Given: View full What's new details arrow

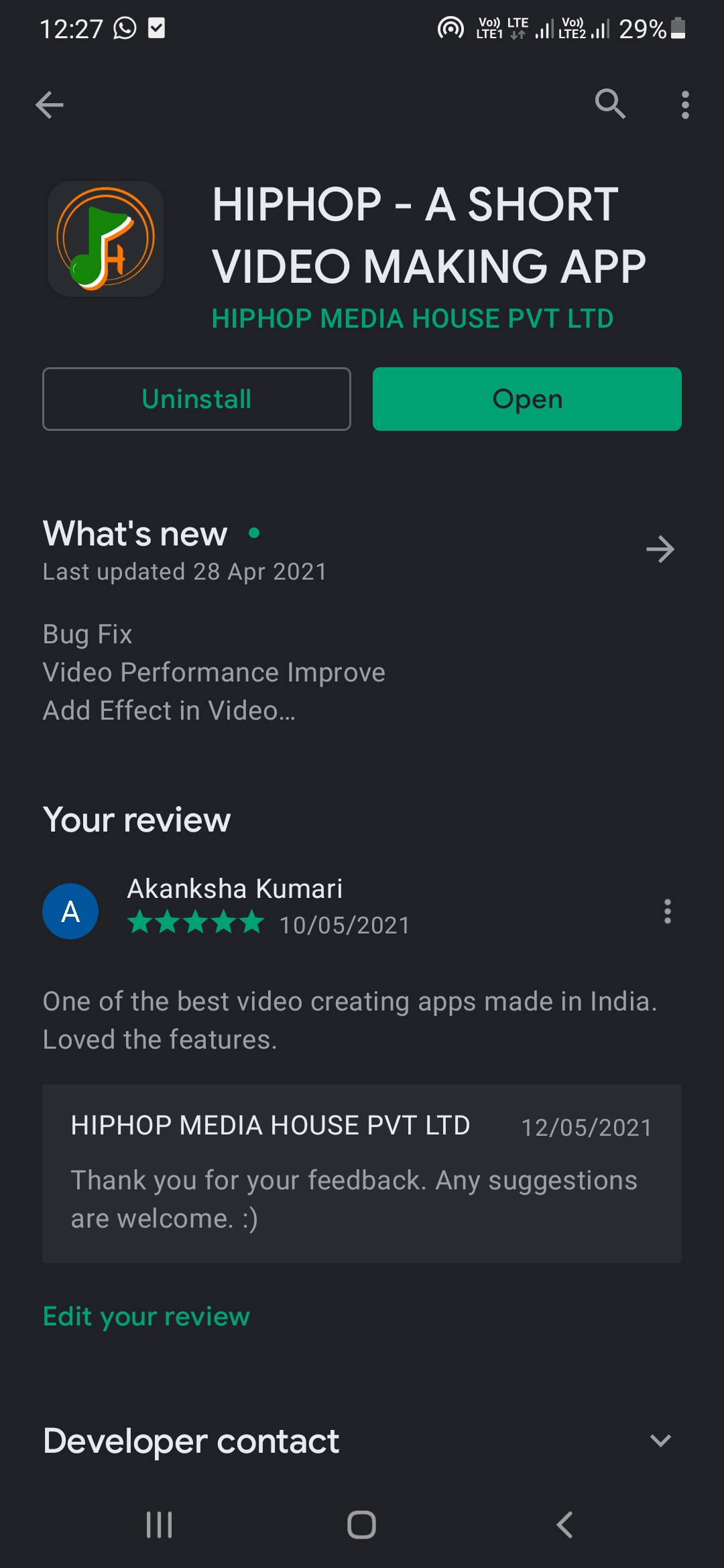Looking at the screenshot, I should click(660, 549).
